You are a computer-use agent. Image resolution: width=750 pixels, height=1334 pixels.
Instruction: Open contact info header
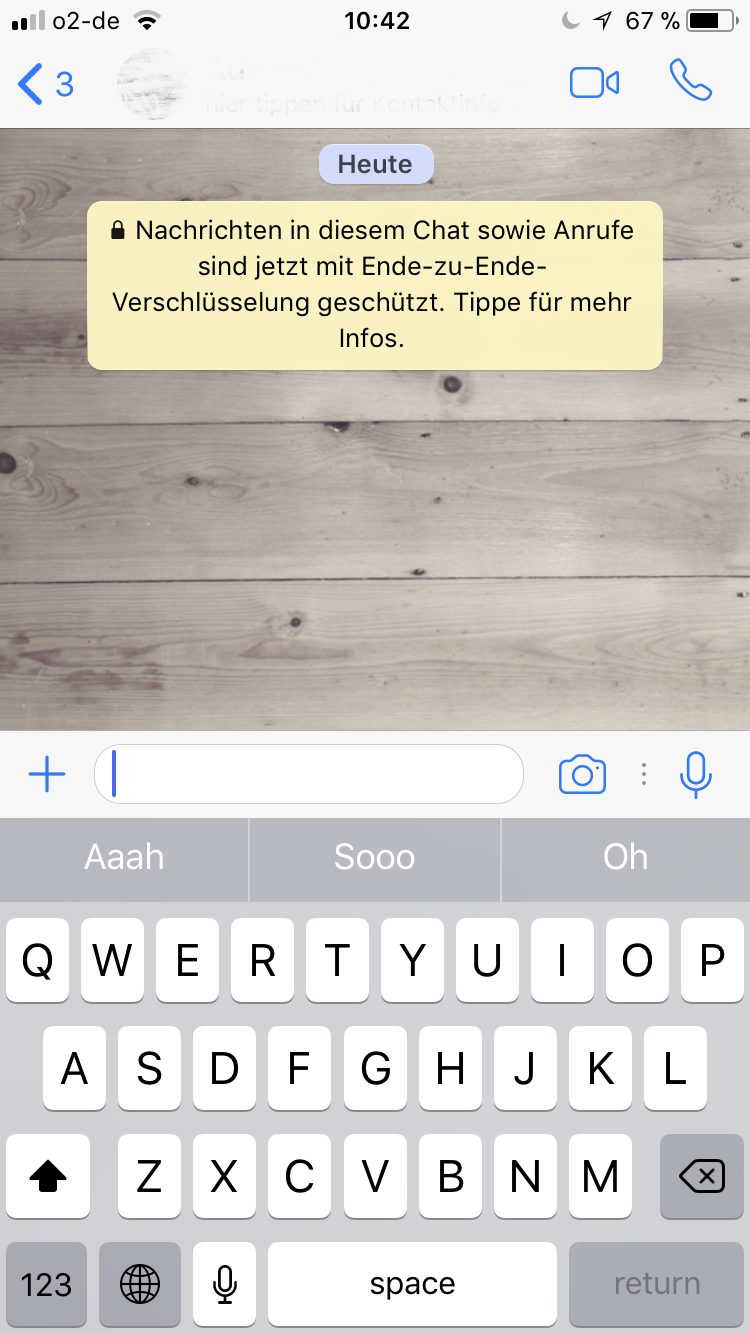[x=330, y=85]
